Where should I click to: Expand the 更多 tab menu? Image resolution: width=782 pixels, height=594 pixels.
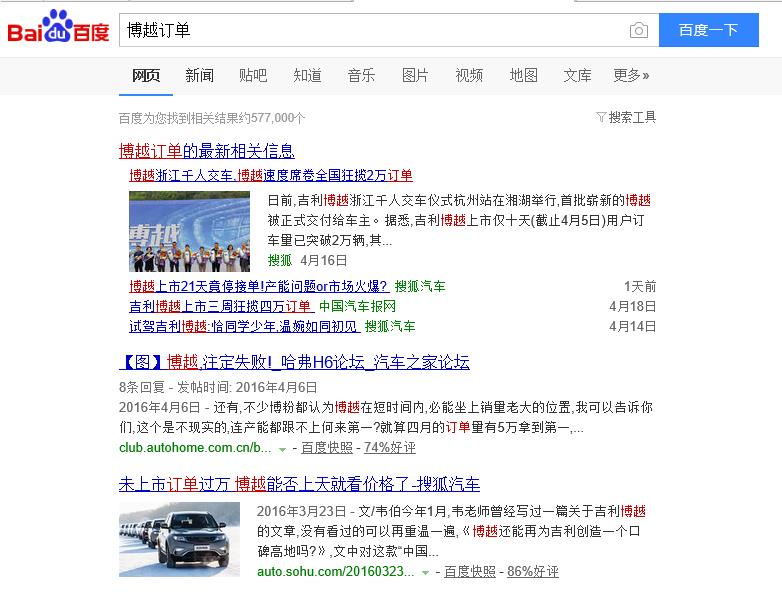631,75
